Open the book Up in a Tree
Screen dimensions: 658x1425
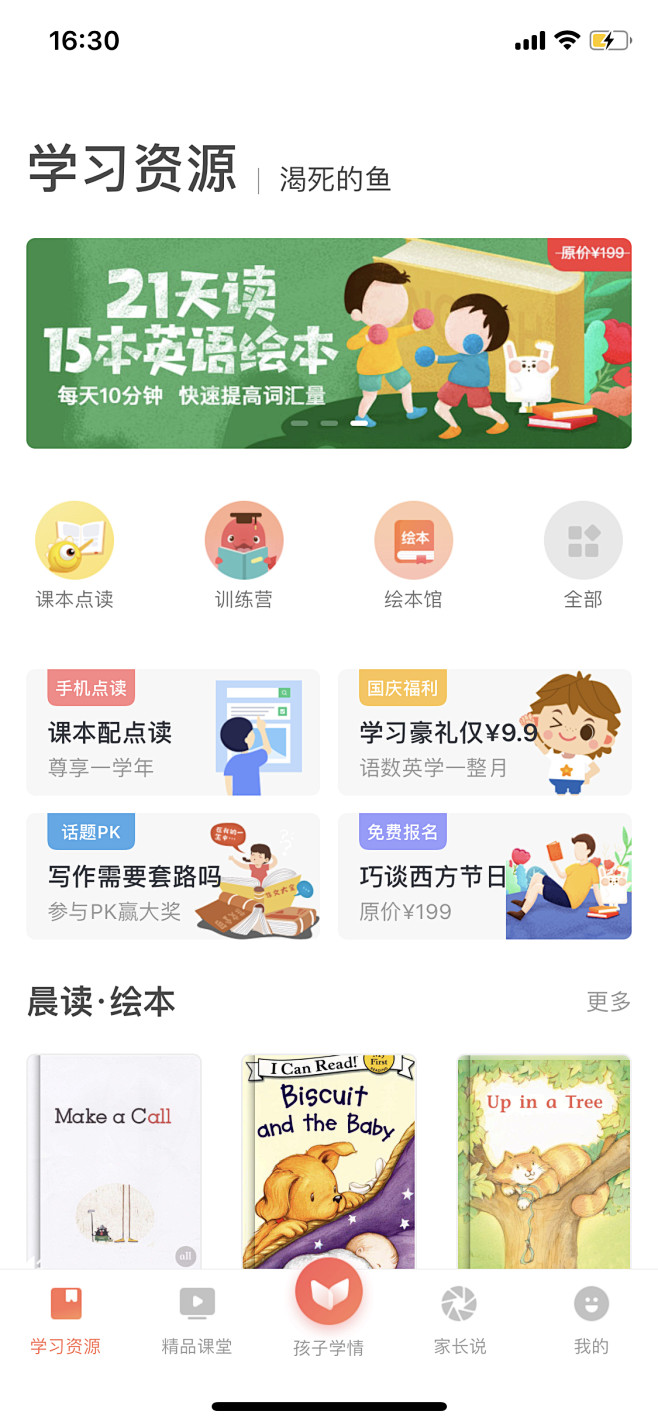click(544, 1161)
